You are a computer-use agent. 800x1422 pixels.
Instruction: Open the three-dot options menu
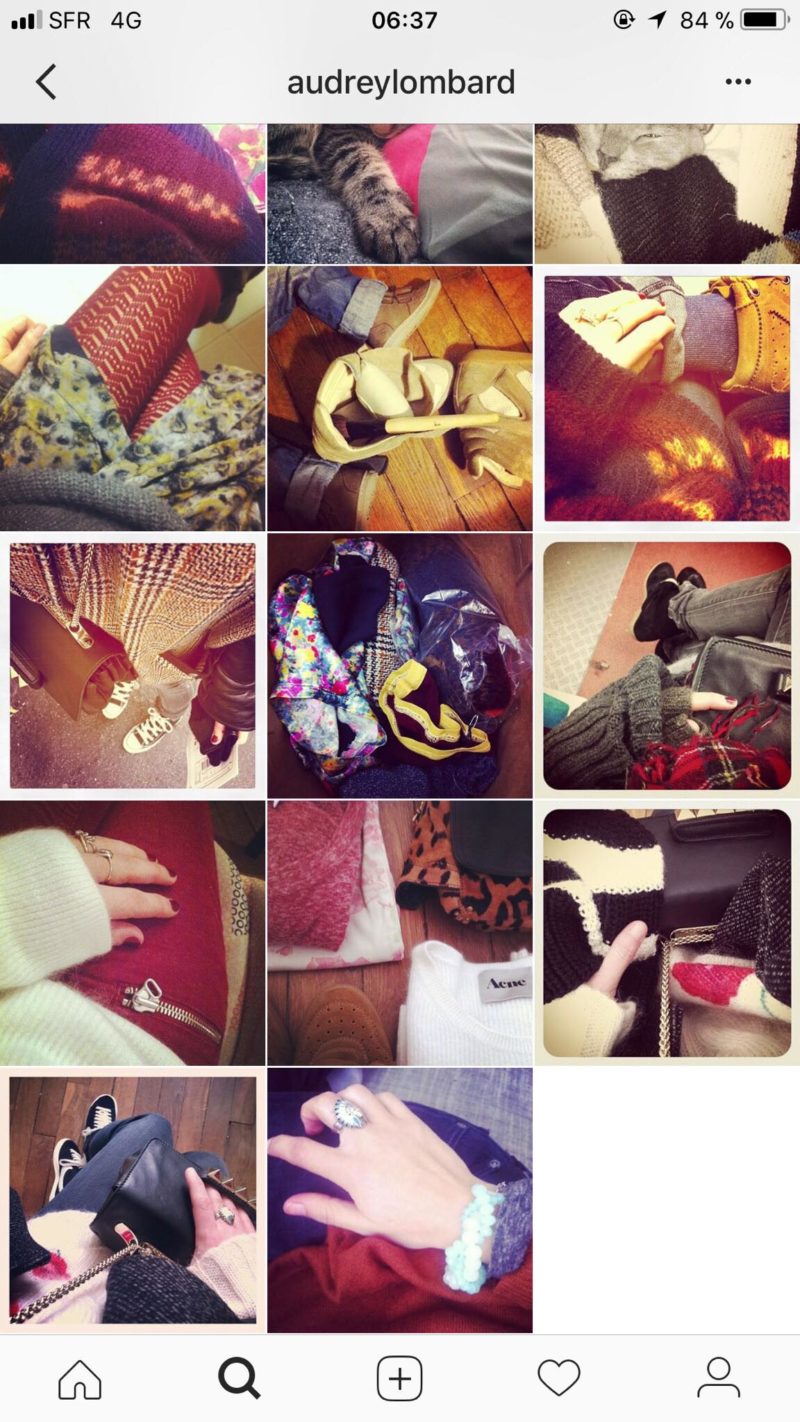[738, 82]
